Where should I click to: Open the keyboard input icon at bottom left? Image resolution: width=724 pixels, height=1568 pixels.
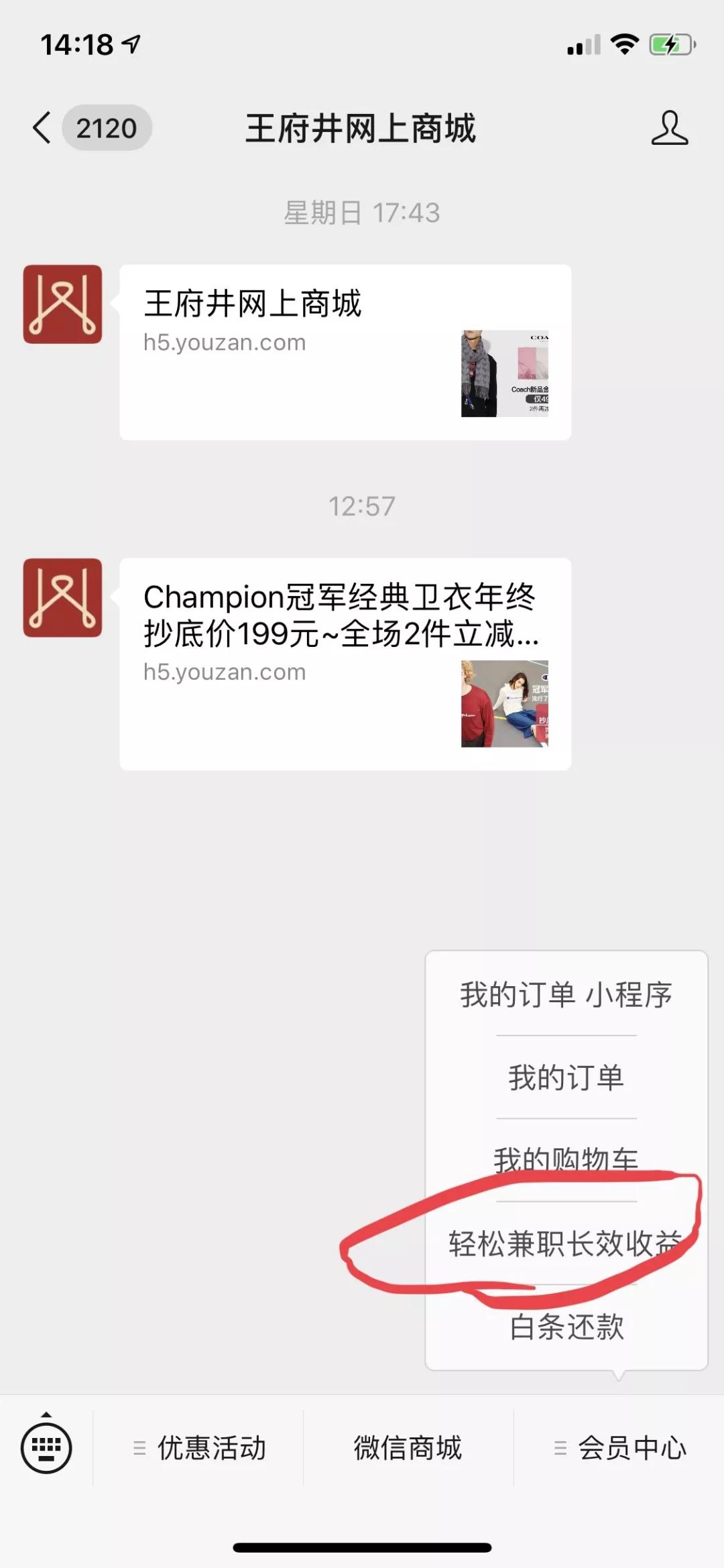(x=46, y=1448)
